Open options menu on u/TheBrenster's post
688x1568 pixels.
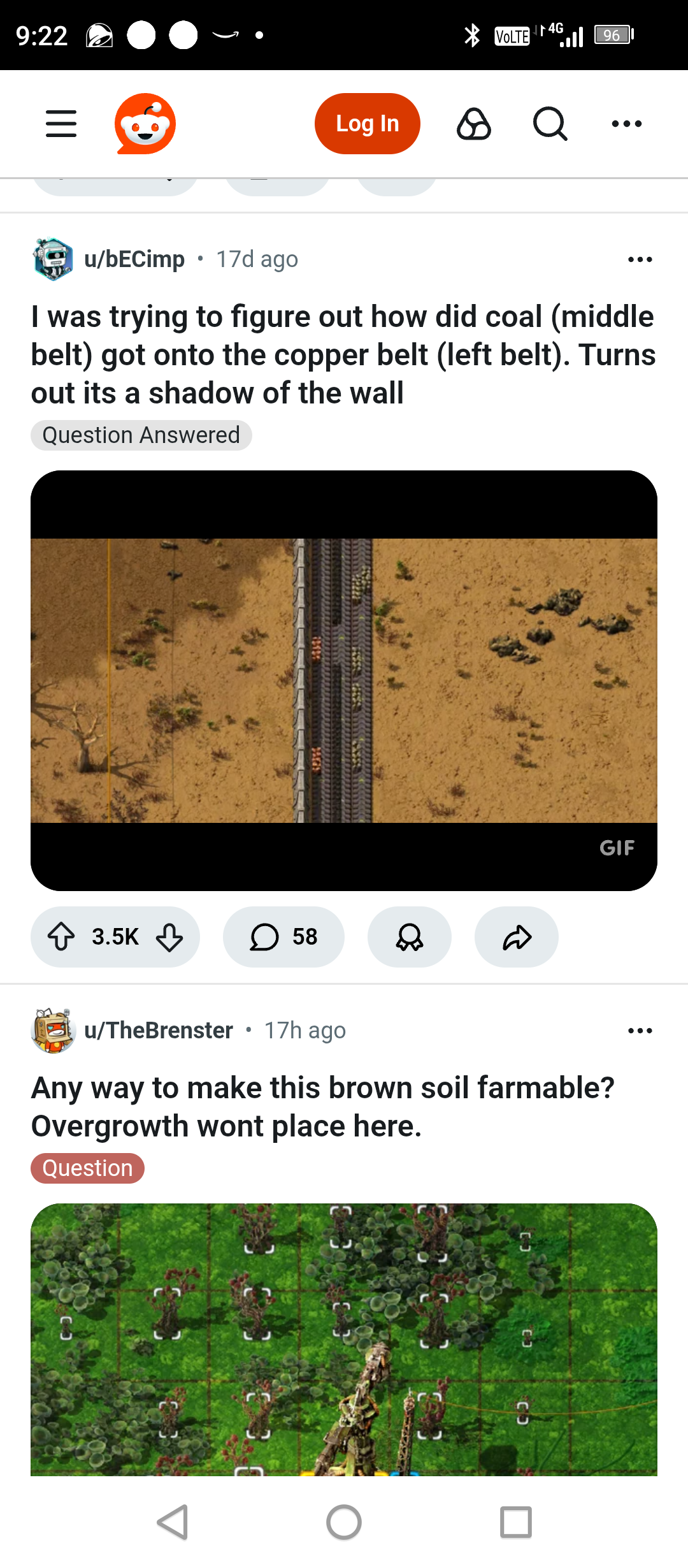[640, 1031]
